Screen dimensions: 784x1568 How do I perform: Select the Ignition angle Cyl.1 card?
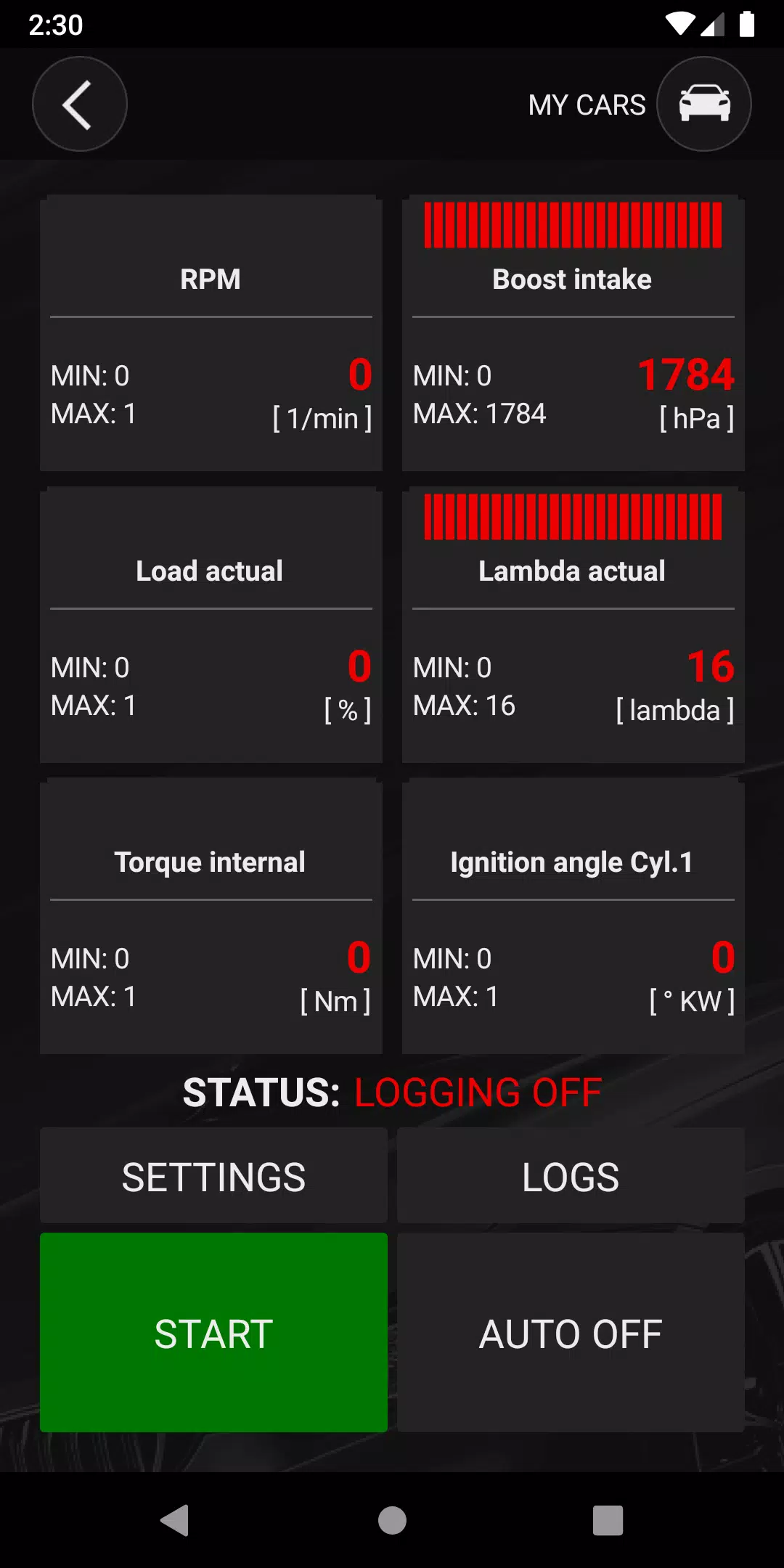click(573, 916)
